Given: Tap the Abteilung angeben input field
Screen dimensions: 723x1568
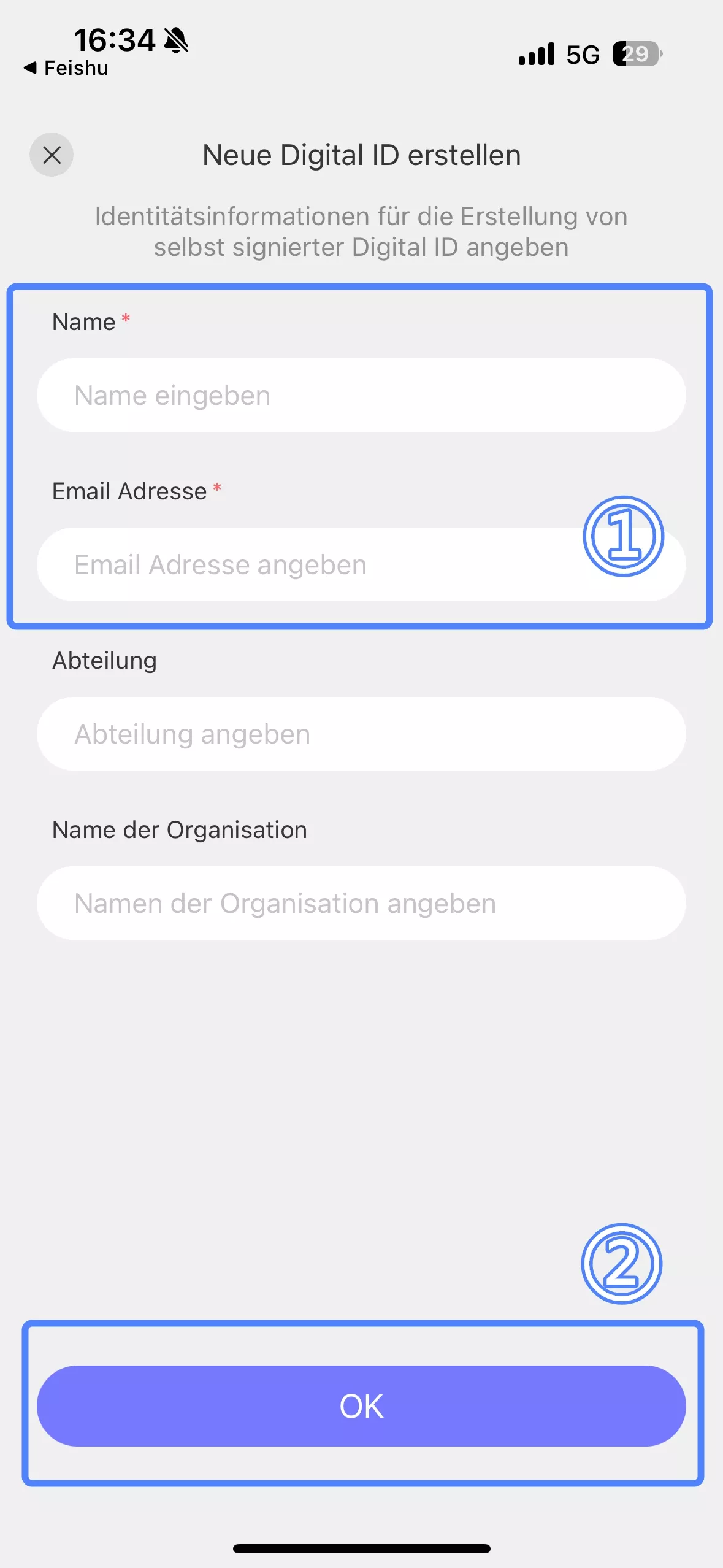Looking at the screenshot, I should (x=361, y=733).
